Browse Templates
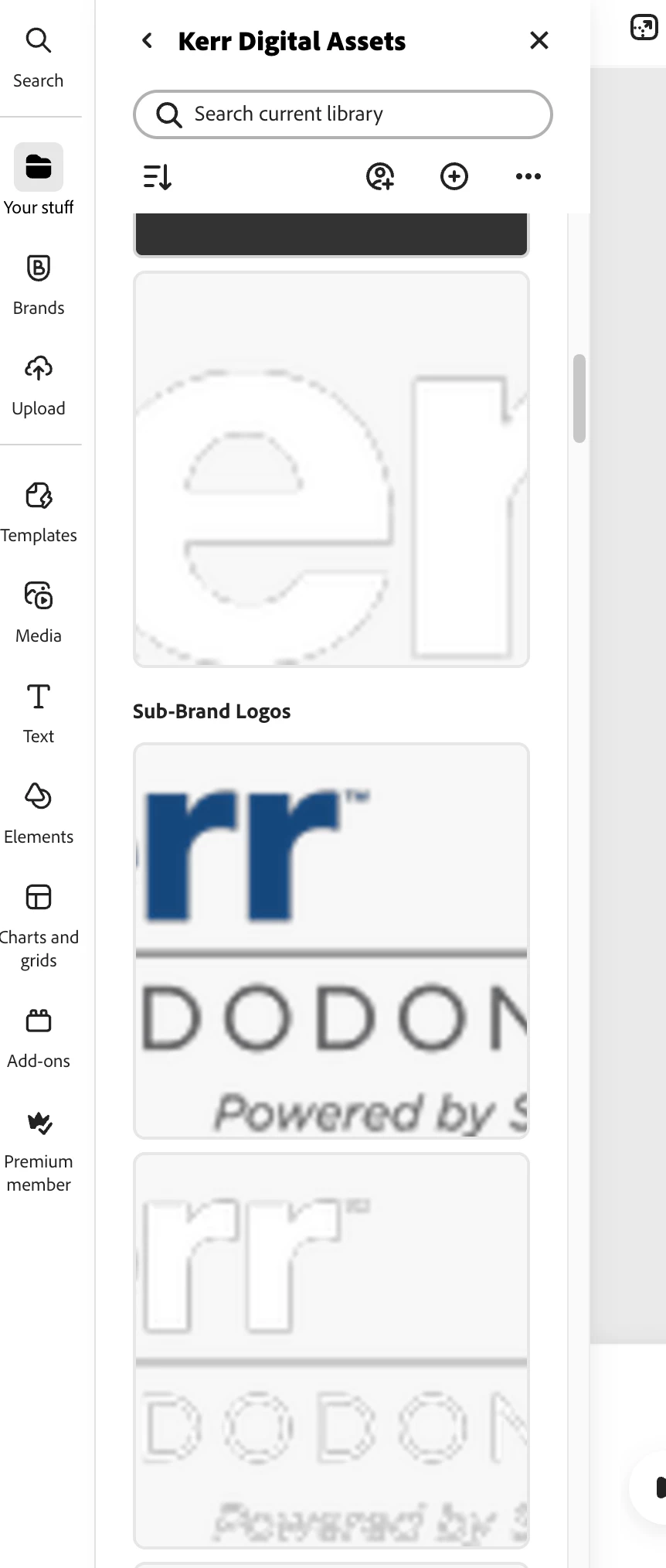Viewport: 666px width, 1568px height. [39, 511]
